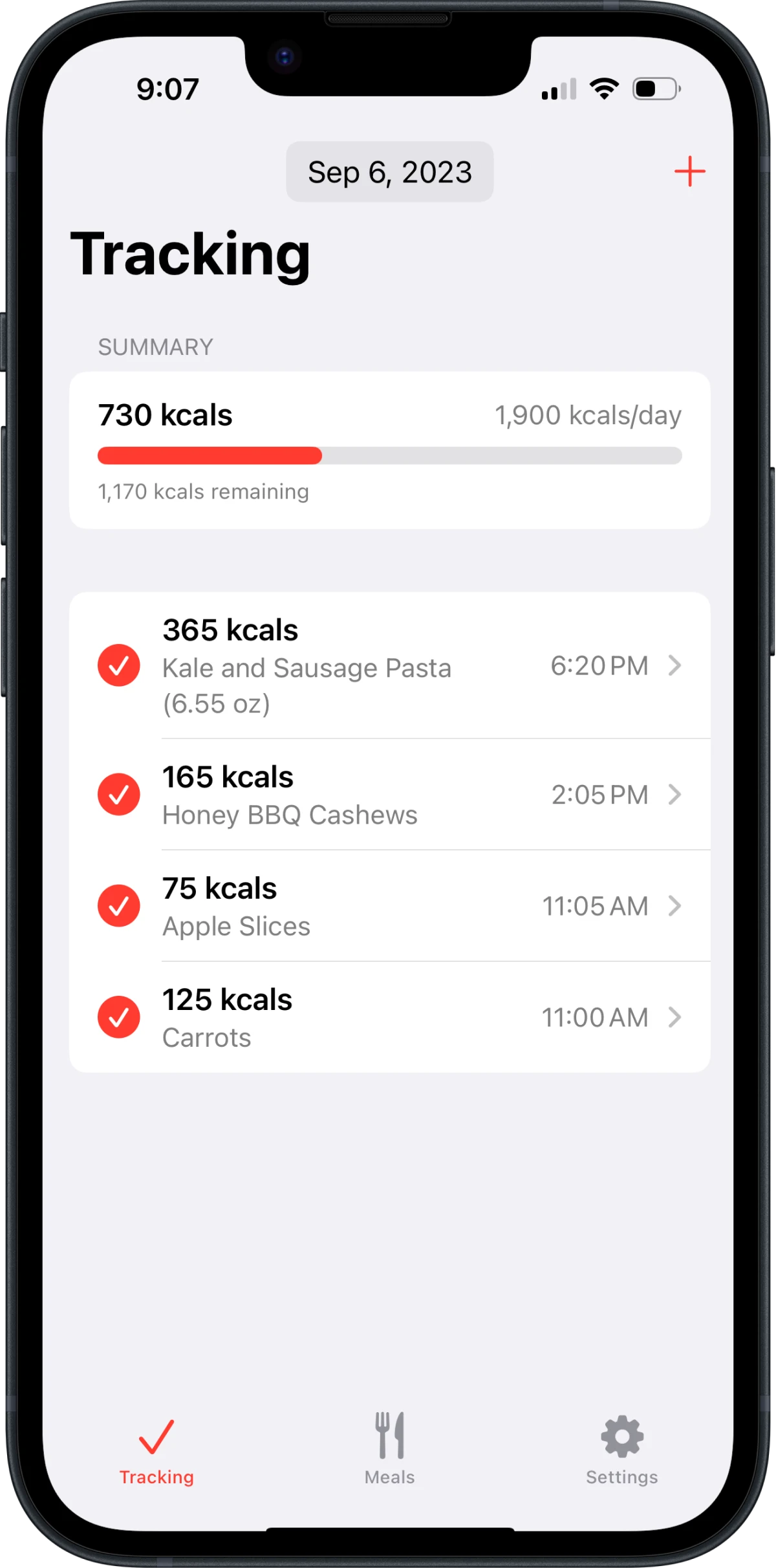Open the Carrots entry

pyautogui.click(x=389, y=1017)
